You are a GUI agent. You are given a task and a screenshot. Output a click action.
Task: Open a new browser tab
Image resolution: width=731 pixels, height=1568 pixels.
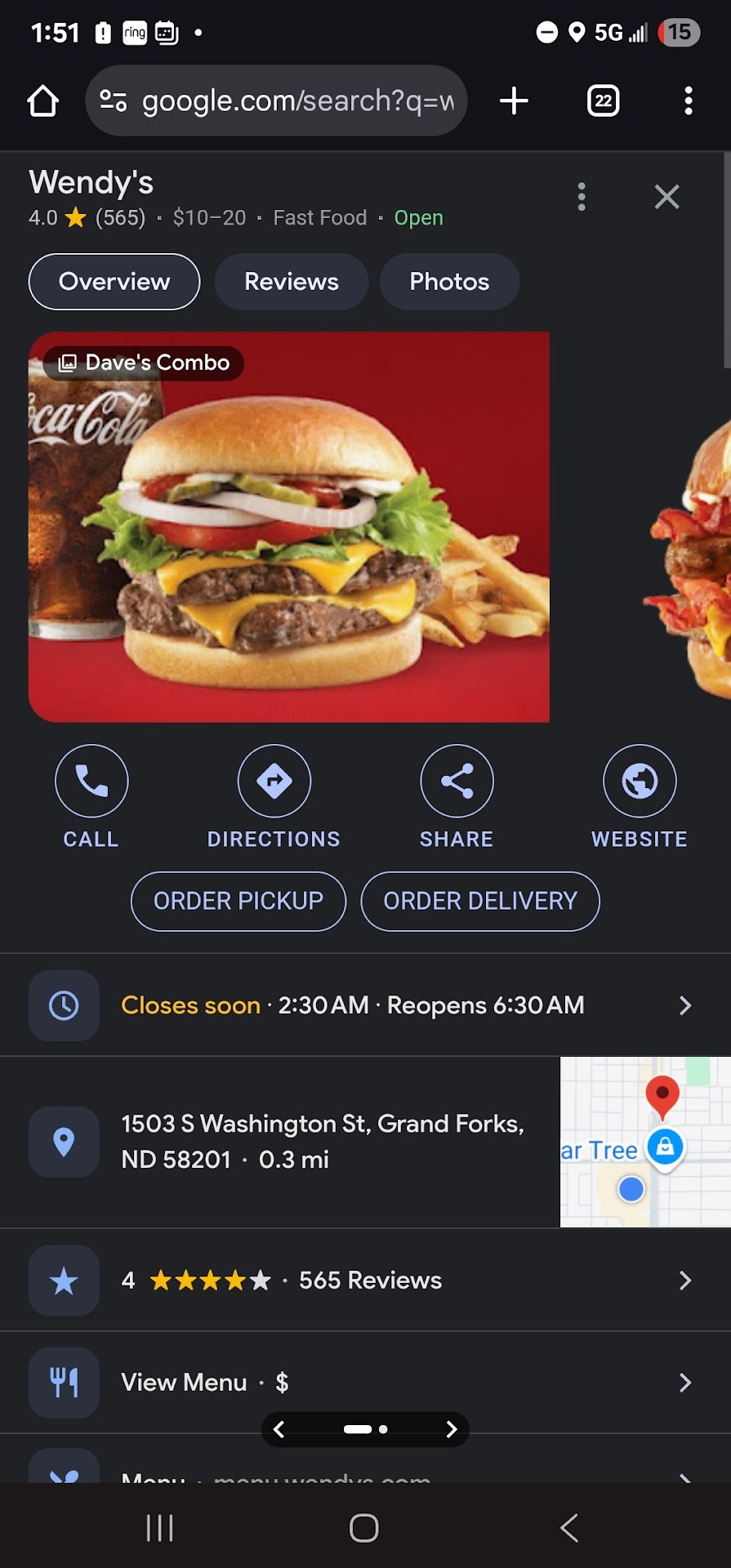[514, 101]
